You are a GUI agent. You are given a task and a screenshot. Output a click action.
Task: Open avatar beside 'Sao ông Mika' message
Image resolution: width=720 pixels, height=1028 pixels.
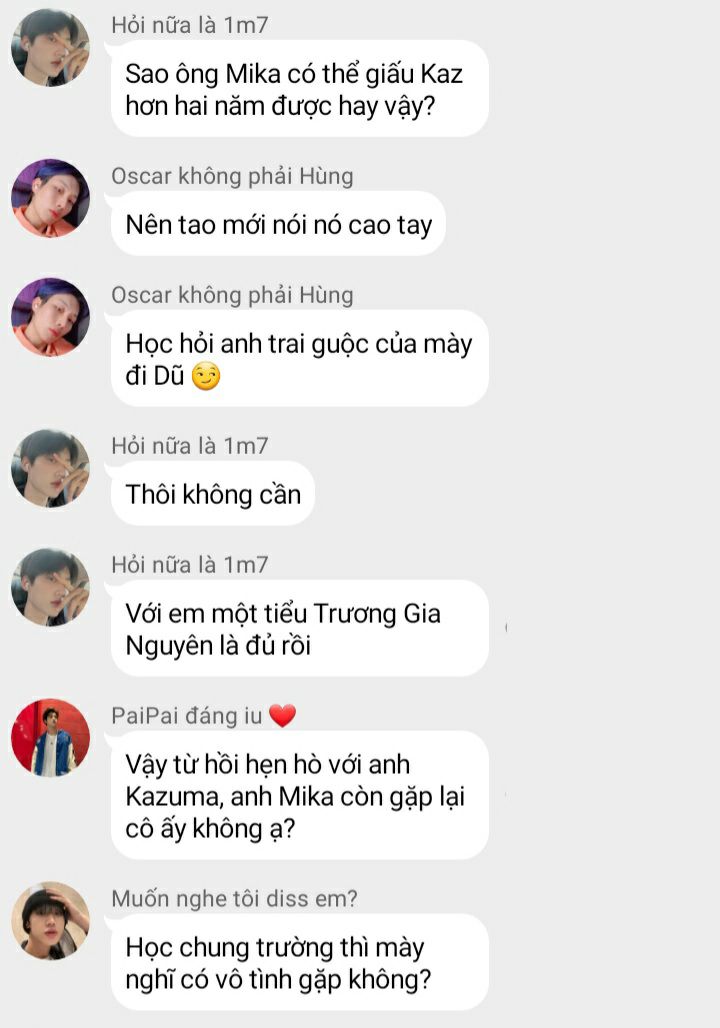point(50,47)
